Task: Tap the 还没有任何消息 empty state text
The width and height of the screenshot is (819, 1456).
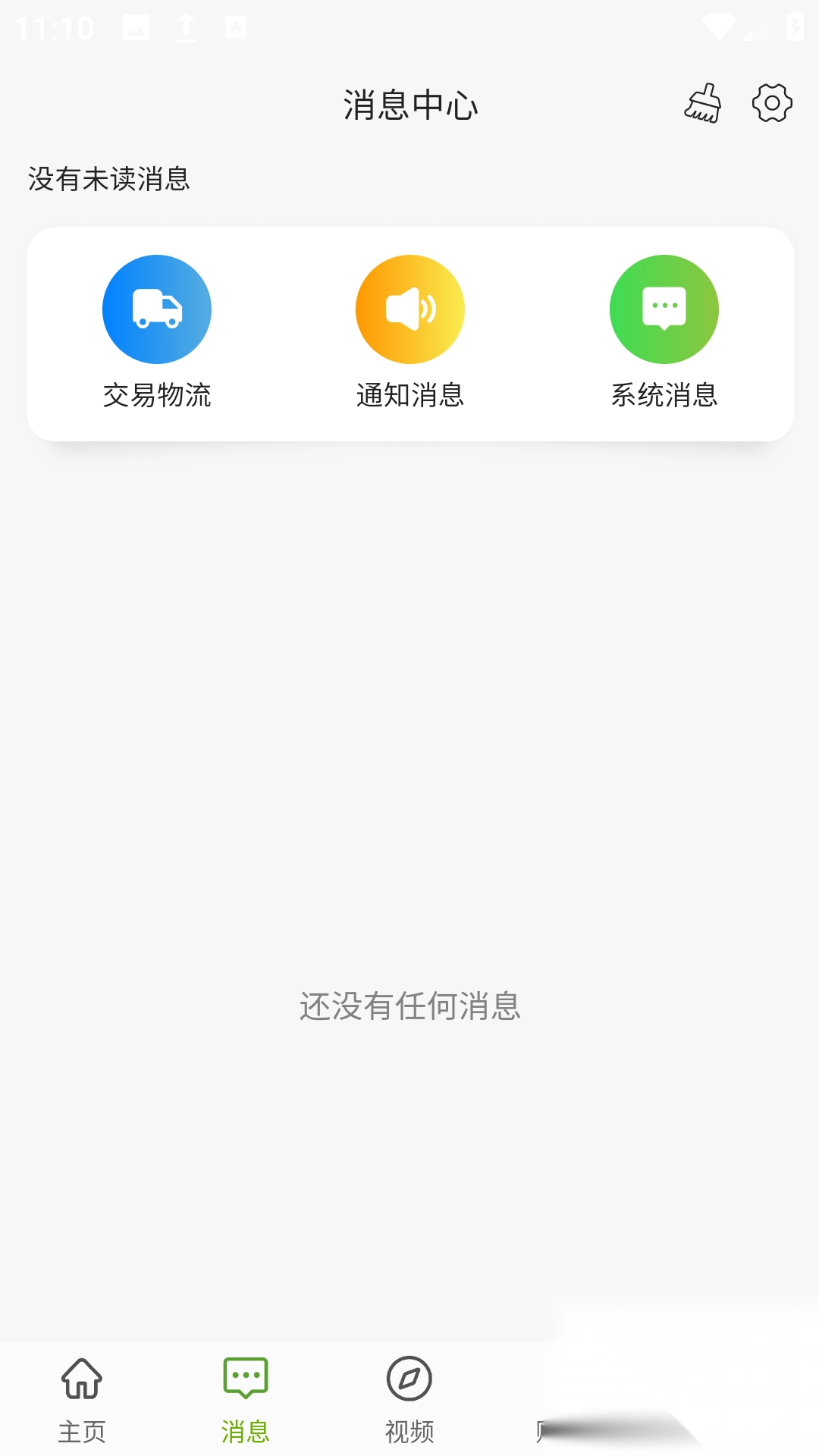Action: click(x=409, y=1008)
